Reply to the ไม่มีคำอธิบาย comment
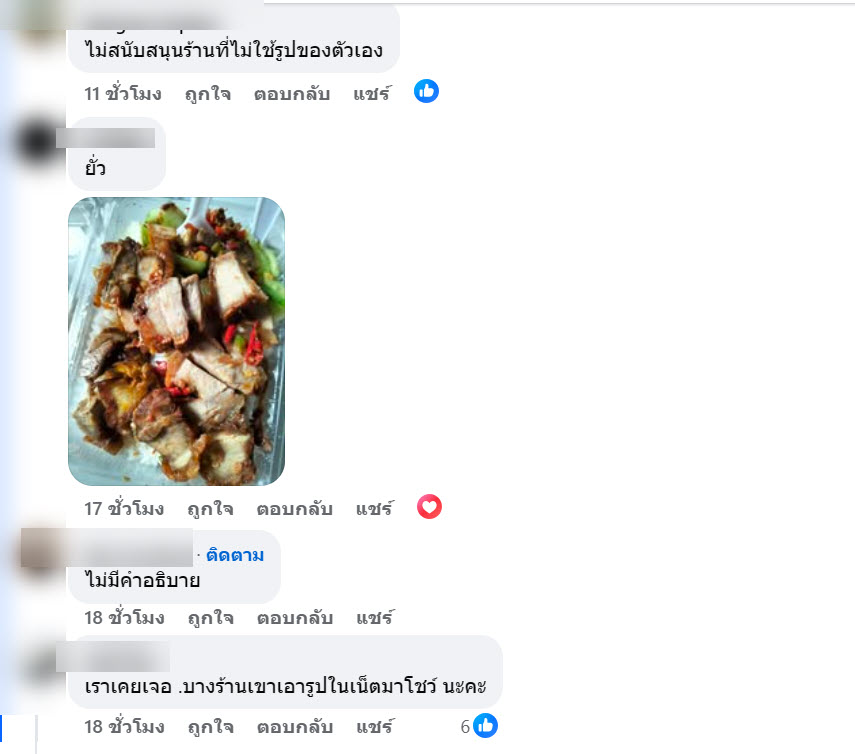The height and width of the screenshot is (754, 855). point(294,617)
